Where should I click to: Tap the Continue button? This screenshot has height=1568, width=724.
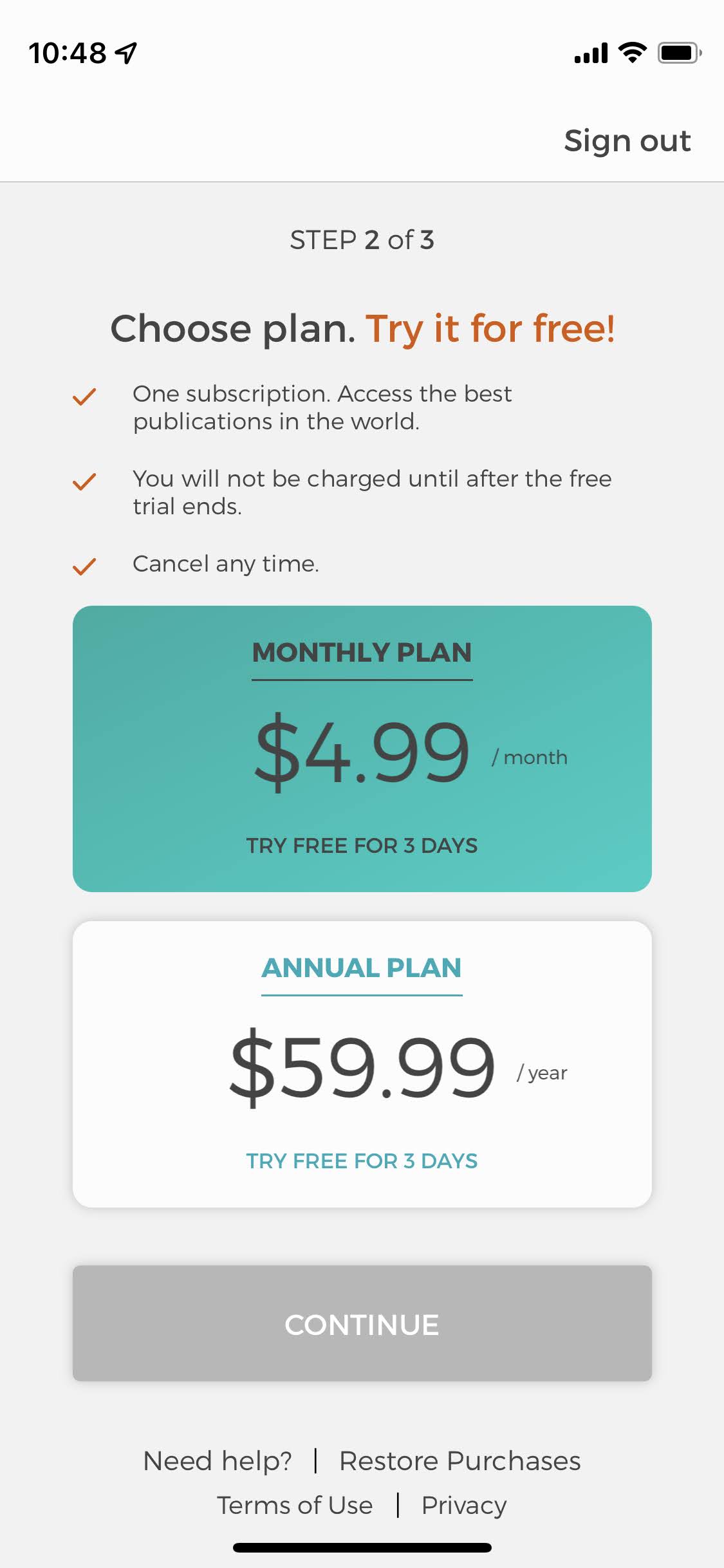tap(362, 1323)
